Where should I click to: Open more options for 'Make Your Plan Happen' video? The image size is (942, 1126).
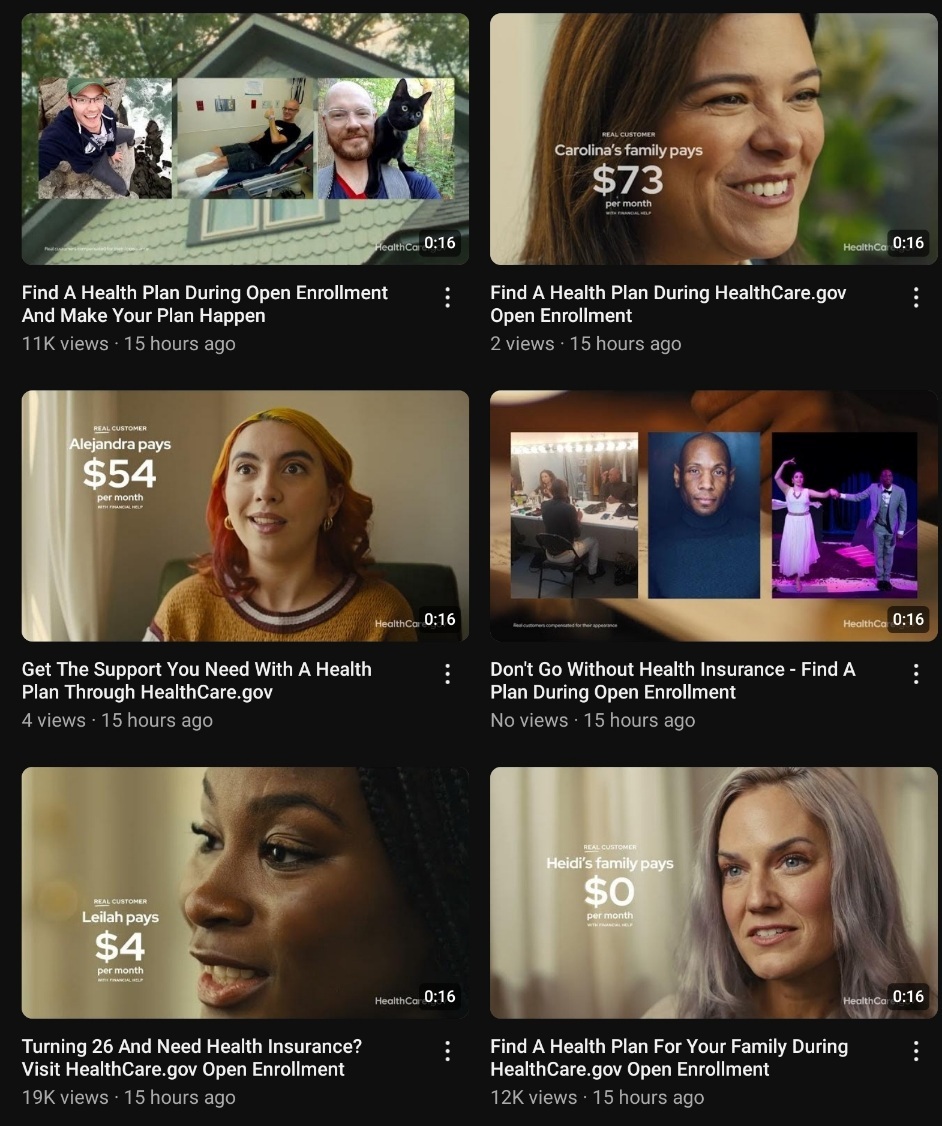pos(447,297)
